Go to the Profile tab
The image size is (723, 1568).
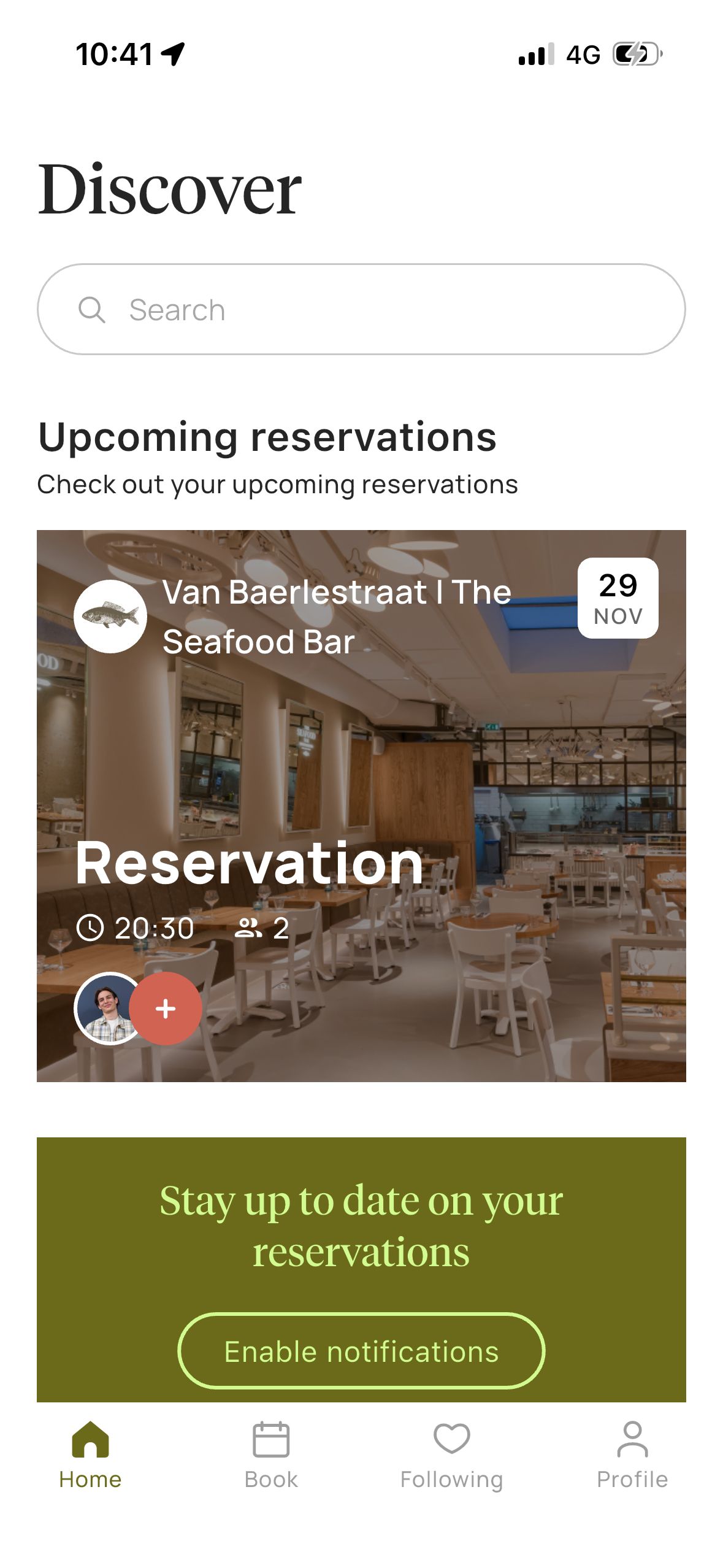[x=632, y=1454]
